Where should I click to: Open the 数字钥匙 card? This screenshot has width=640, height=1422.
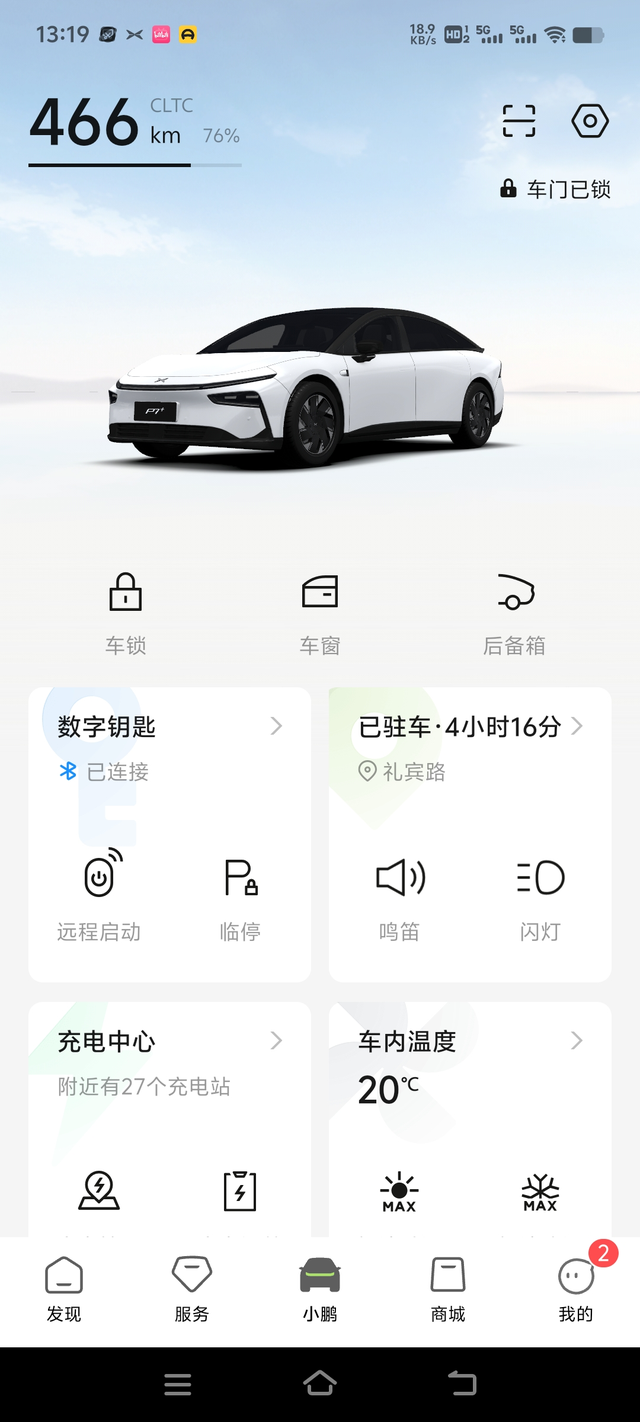168,727
